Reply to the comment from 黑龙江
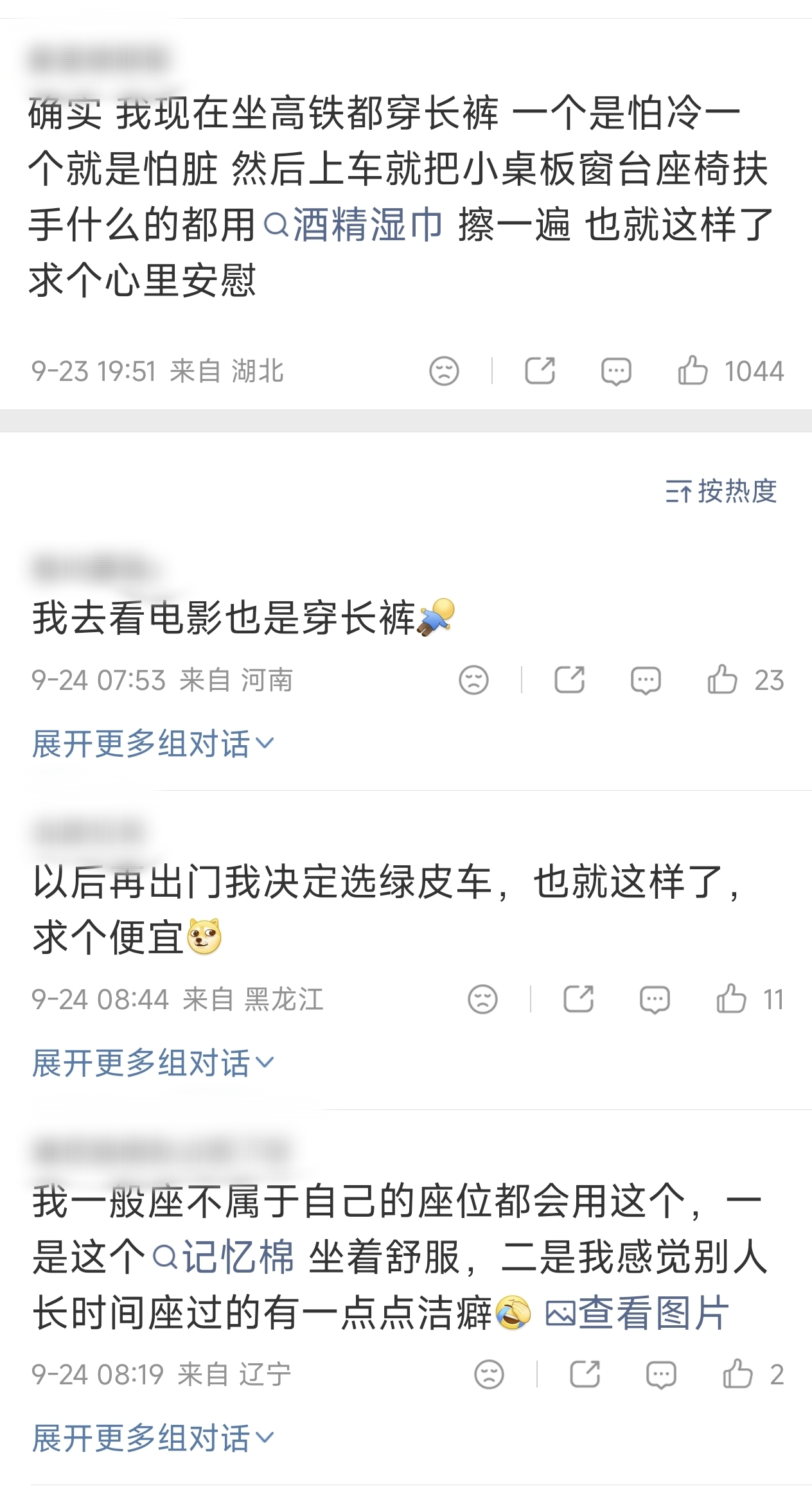 click(x=655, y=1000)
